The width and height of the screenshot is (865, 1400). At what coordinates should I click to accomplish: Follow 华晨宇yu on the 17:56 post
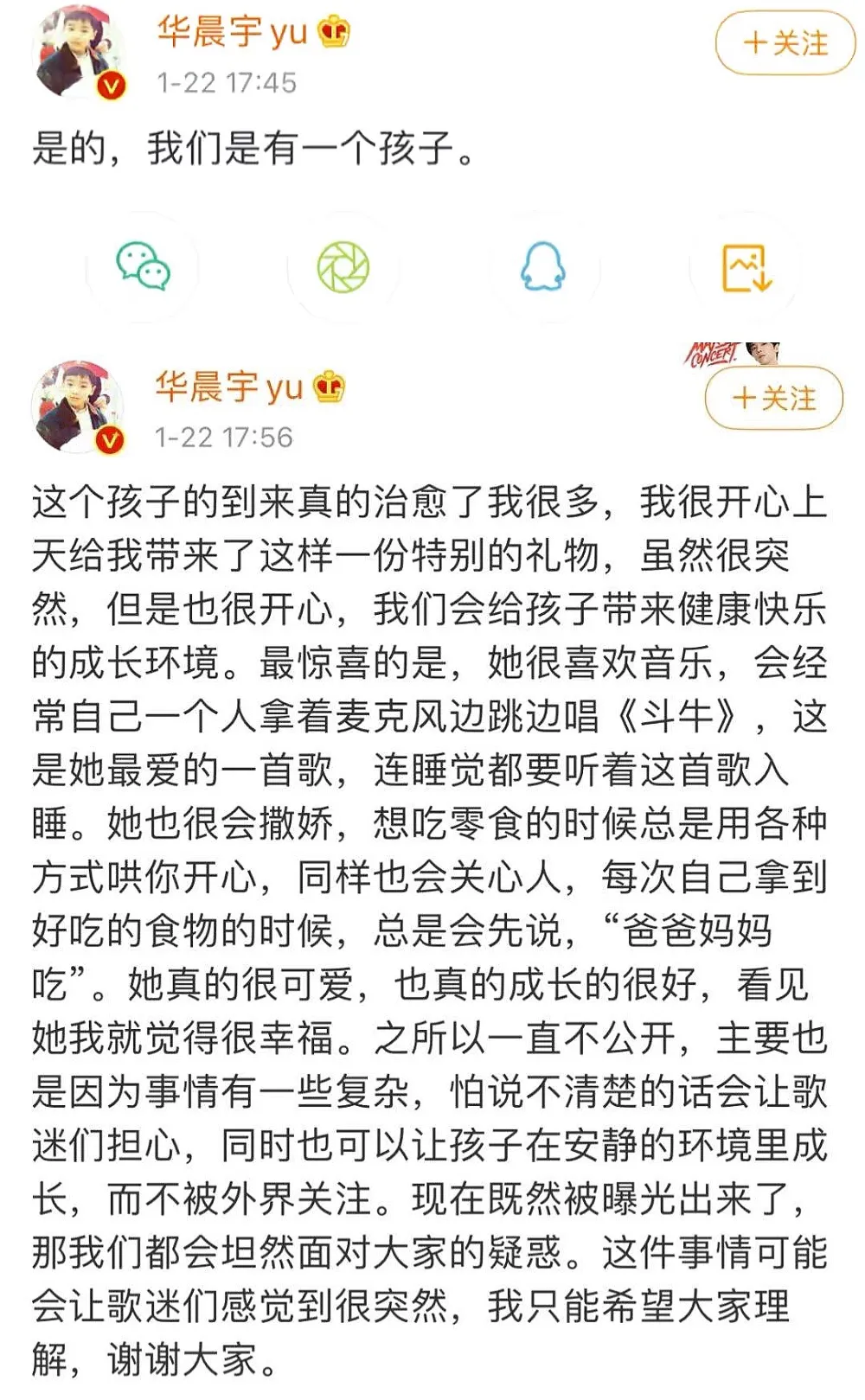point(773,398)
